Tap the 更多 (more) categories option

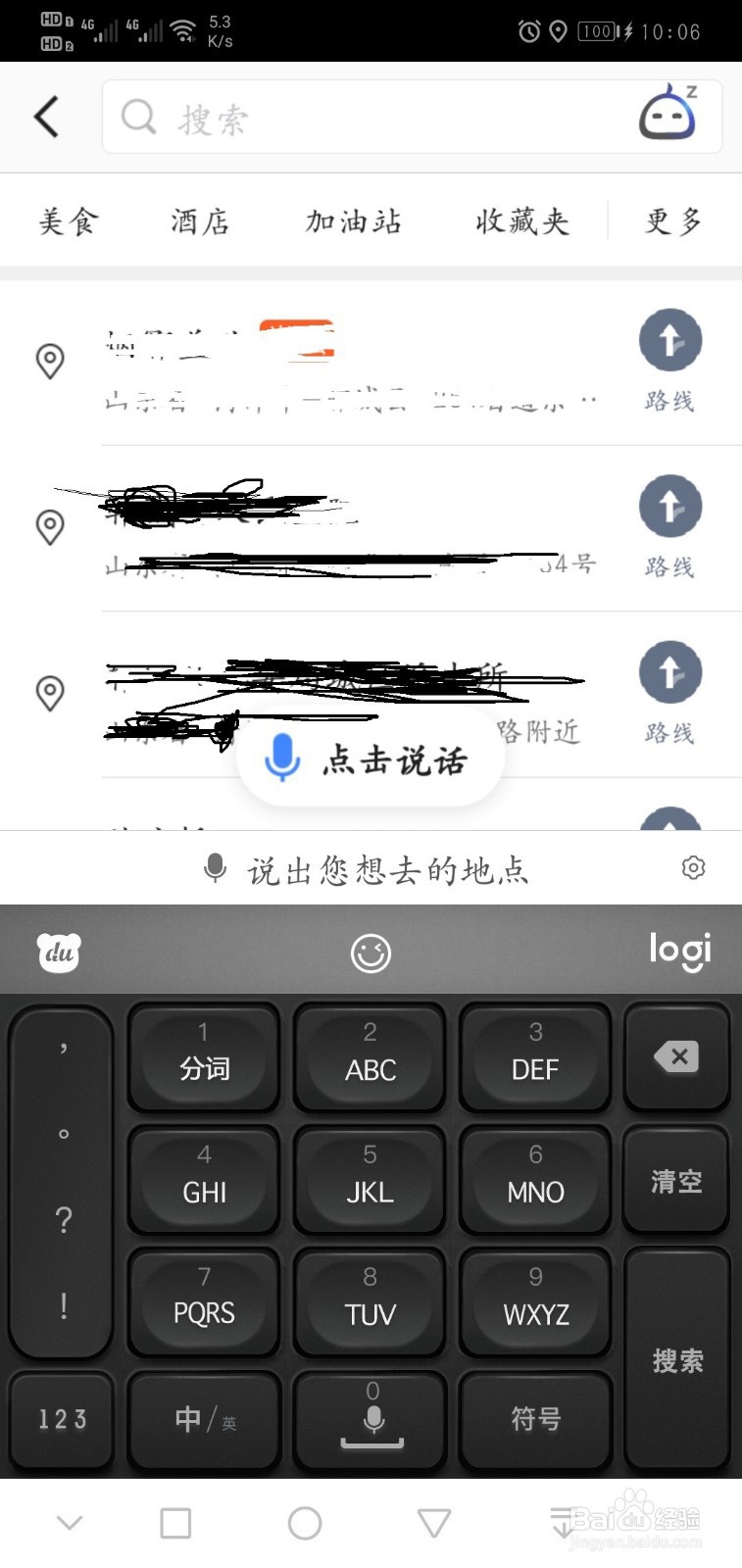673,220
